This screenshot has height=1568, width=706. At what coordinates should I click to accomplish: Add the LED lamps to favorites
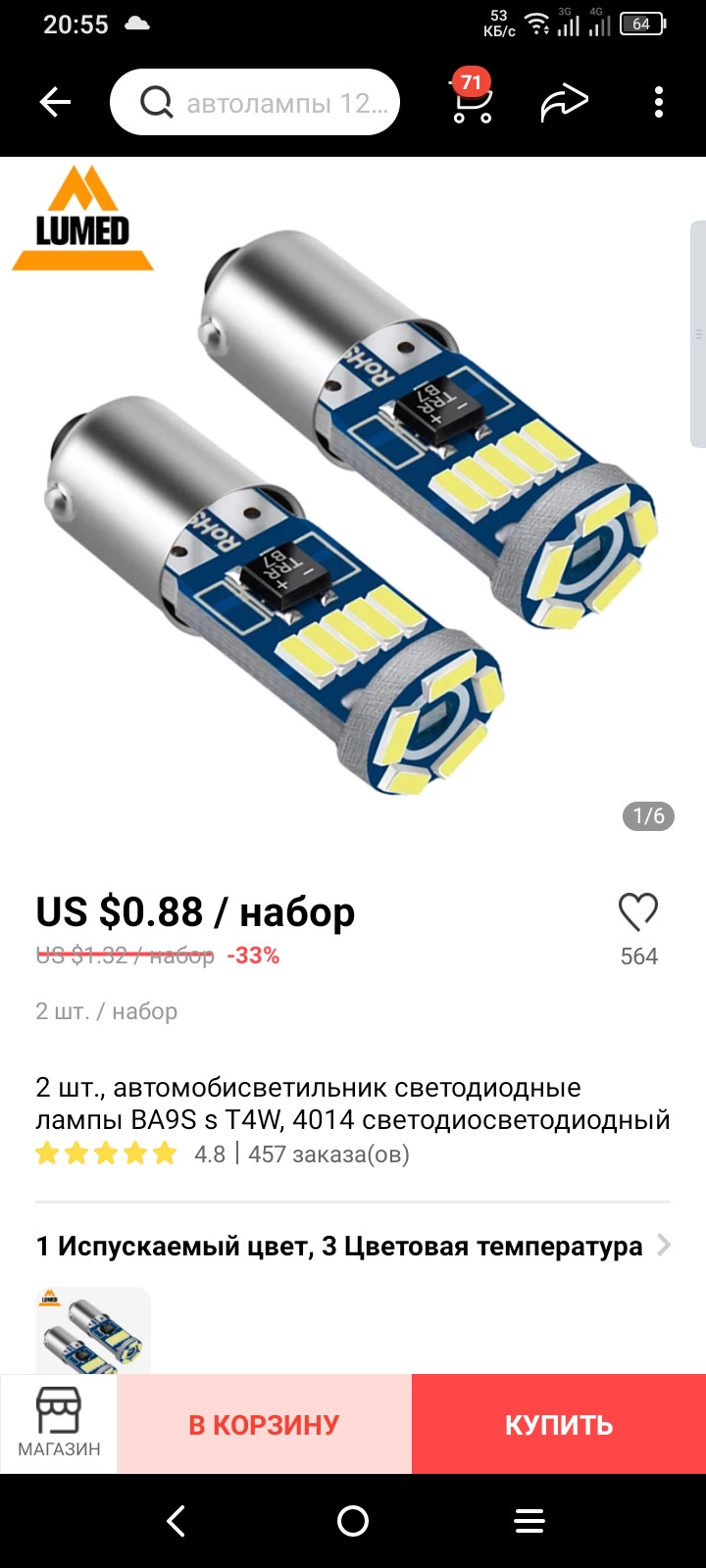tap(638, 912)
